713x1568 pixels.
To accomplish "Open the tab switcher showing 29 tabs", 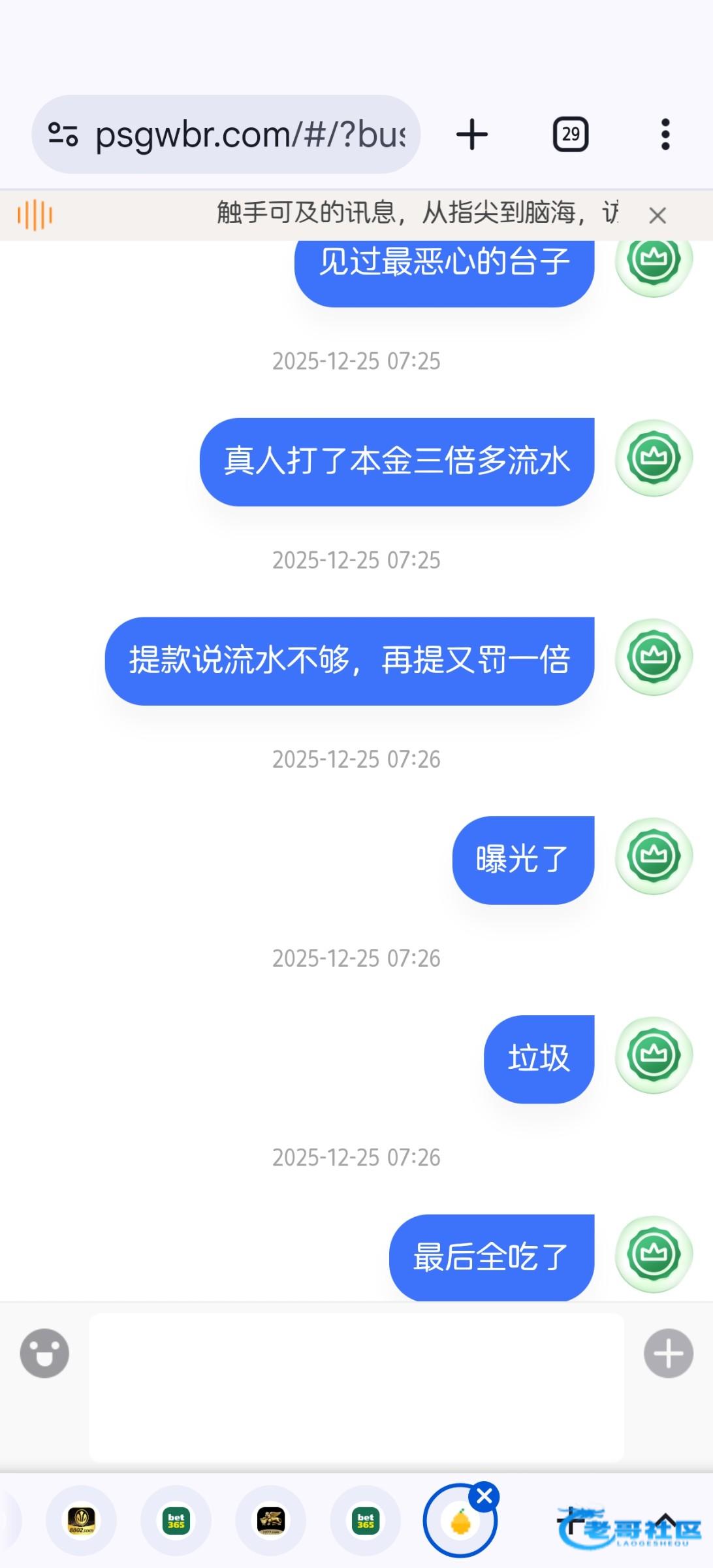I will [x=571, y=135].
